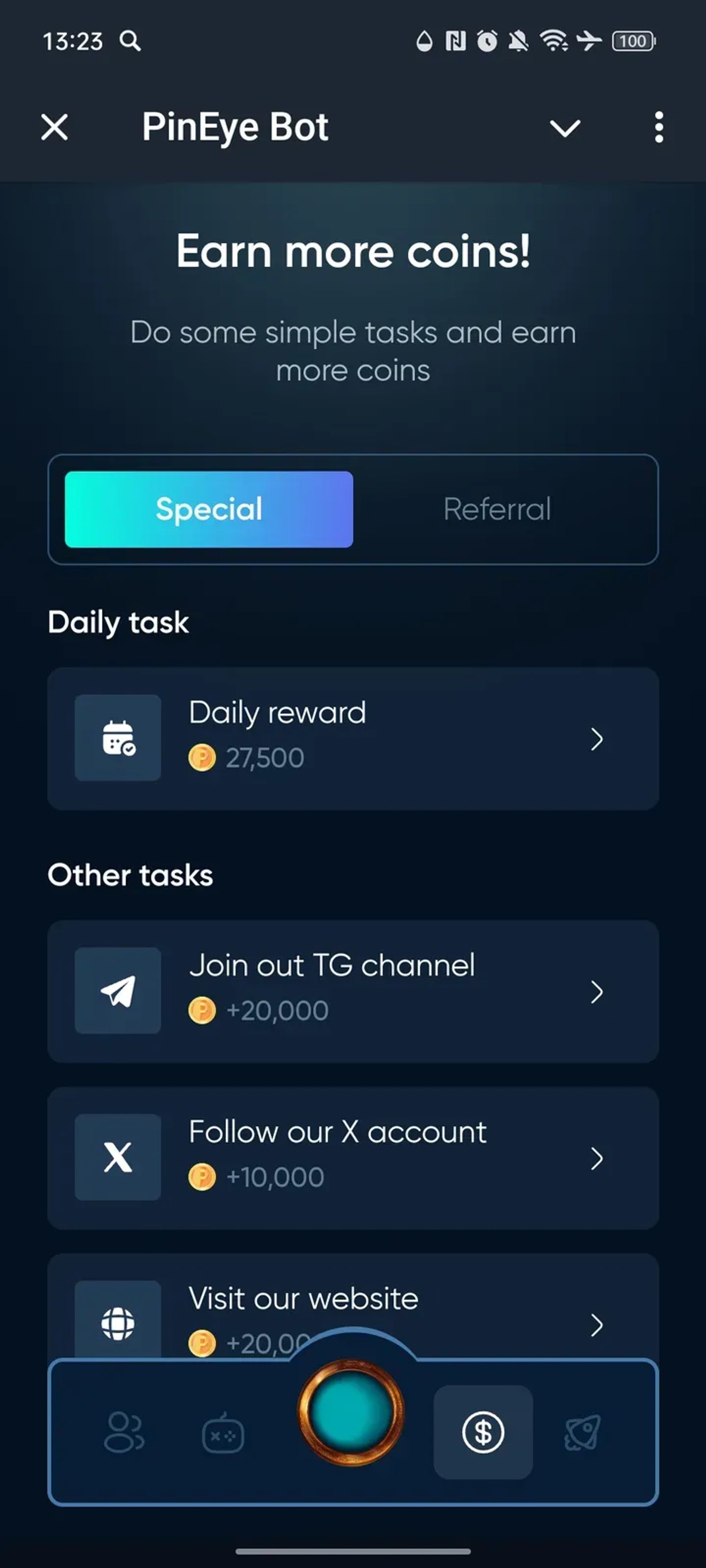The image size is (706, 1568).
Task: Open Visit our website task
Action: click(353, 1309)
